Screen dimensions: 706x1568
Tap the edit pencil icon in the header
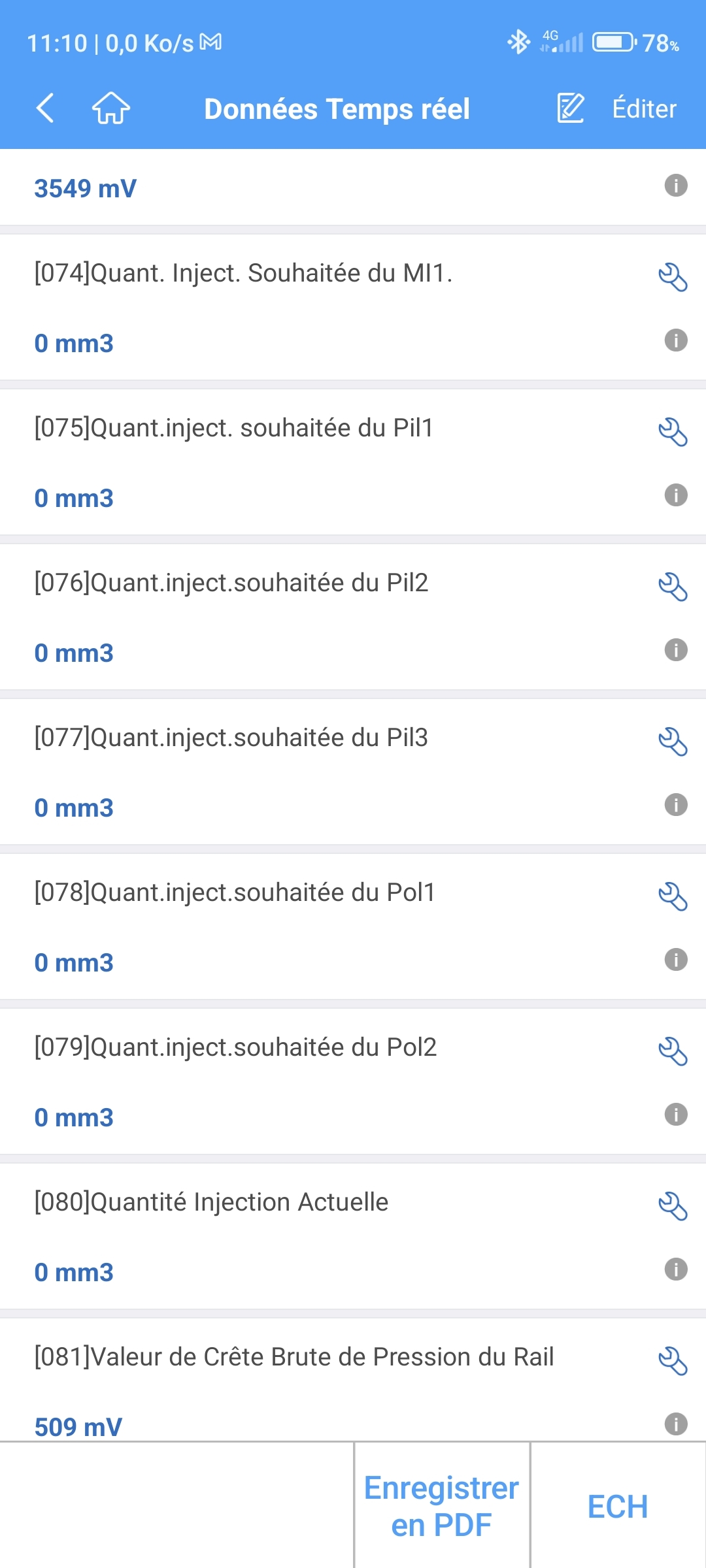pyautogui.click(x=569, y=108)
